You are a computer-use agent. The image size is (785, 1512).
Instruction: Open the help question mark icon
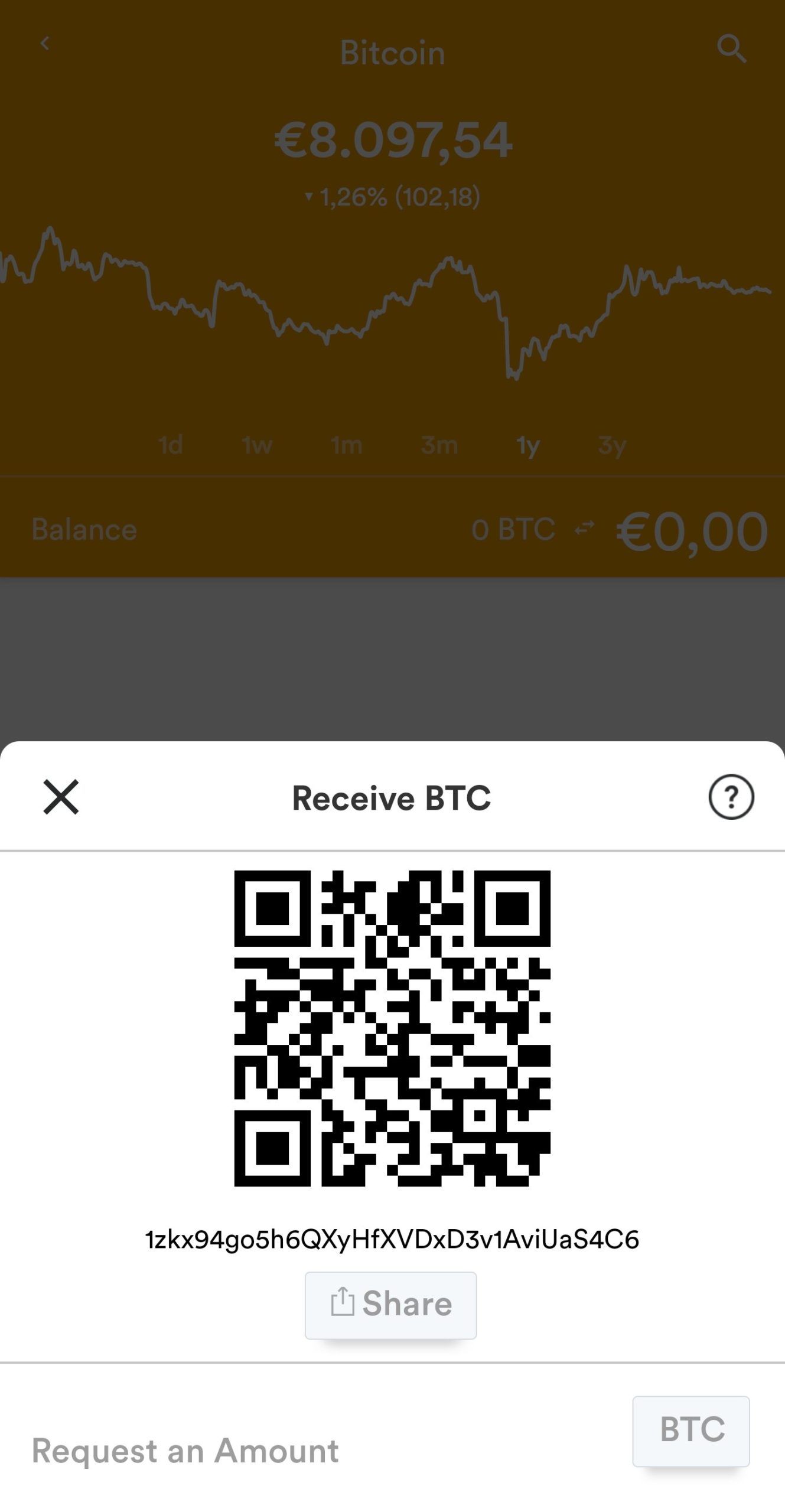click(x=731, y=797)
